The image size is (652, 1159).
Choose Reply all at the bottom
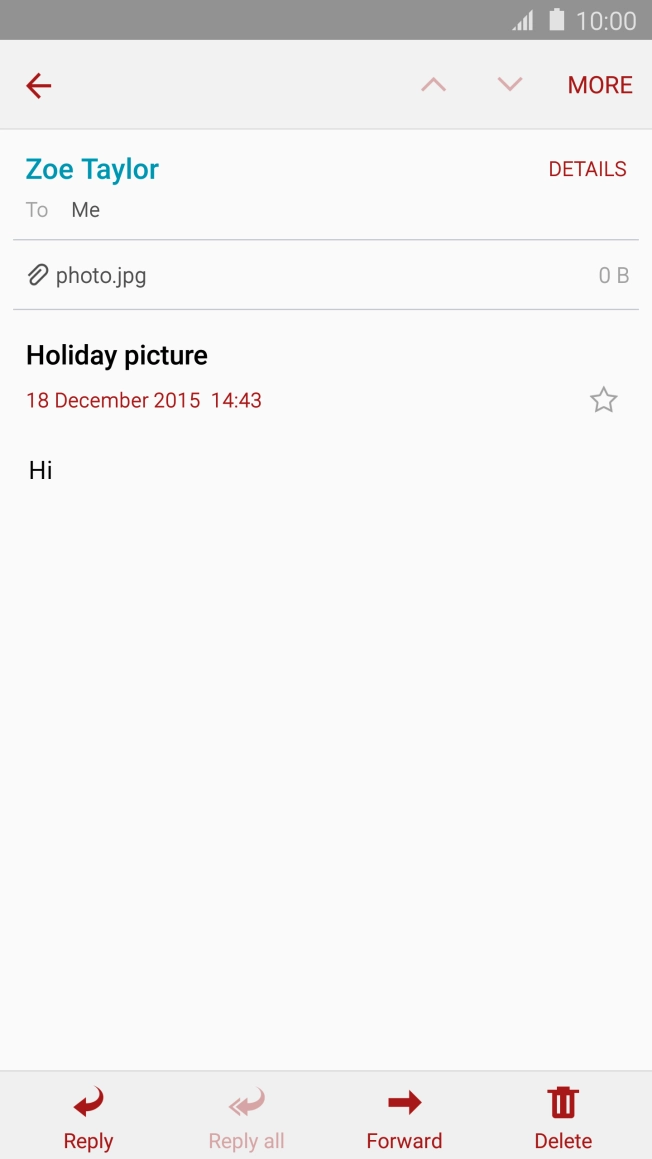tap(246, 1119)
